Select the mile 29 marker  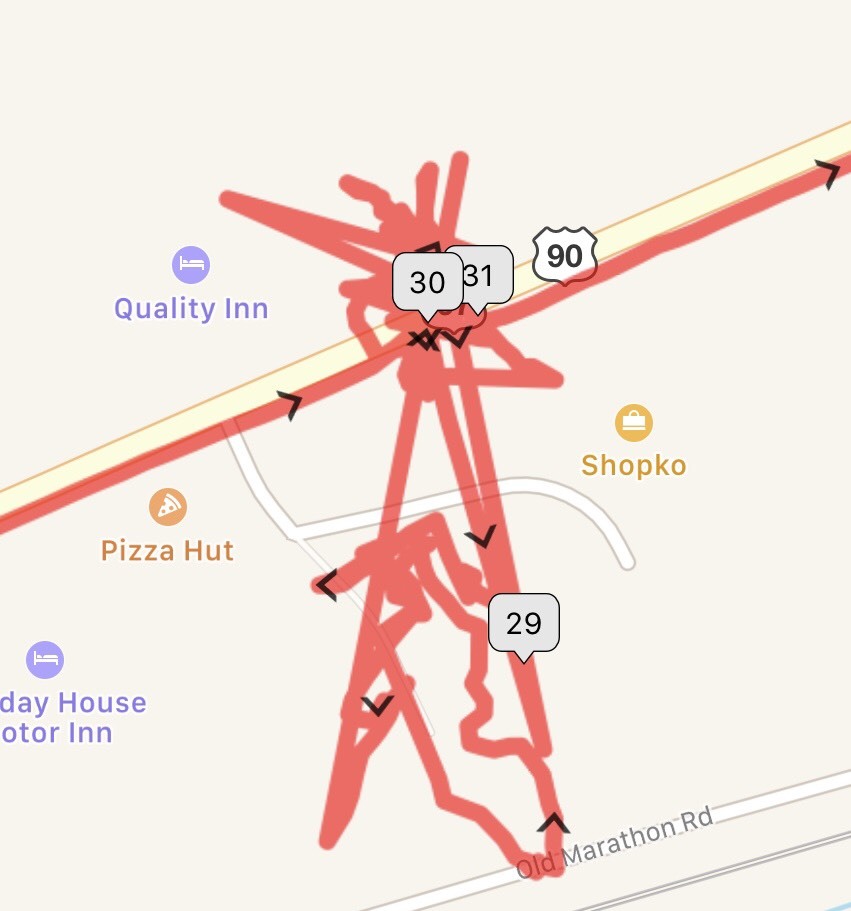click(523, 624)
